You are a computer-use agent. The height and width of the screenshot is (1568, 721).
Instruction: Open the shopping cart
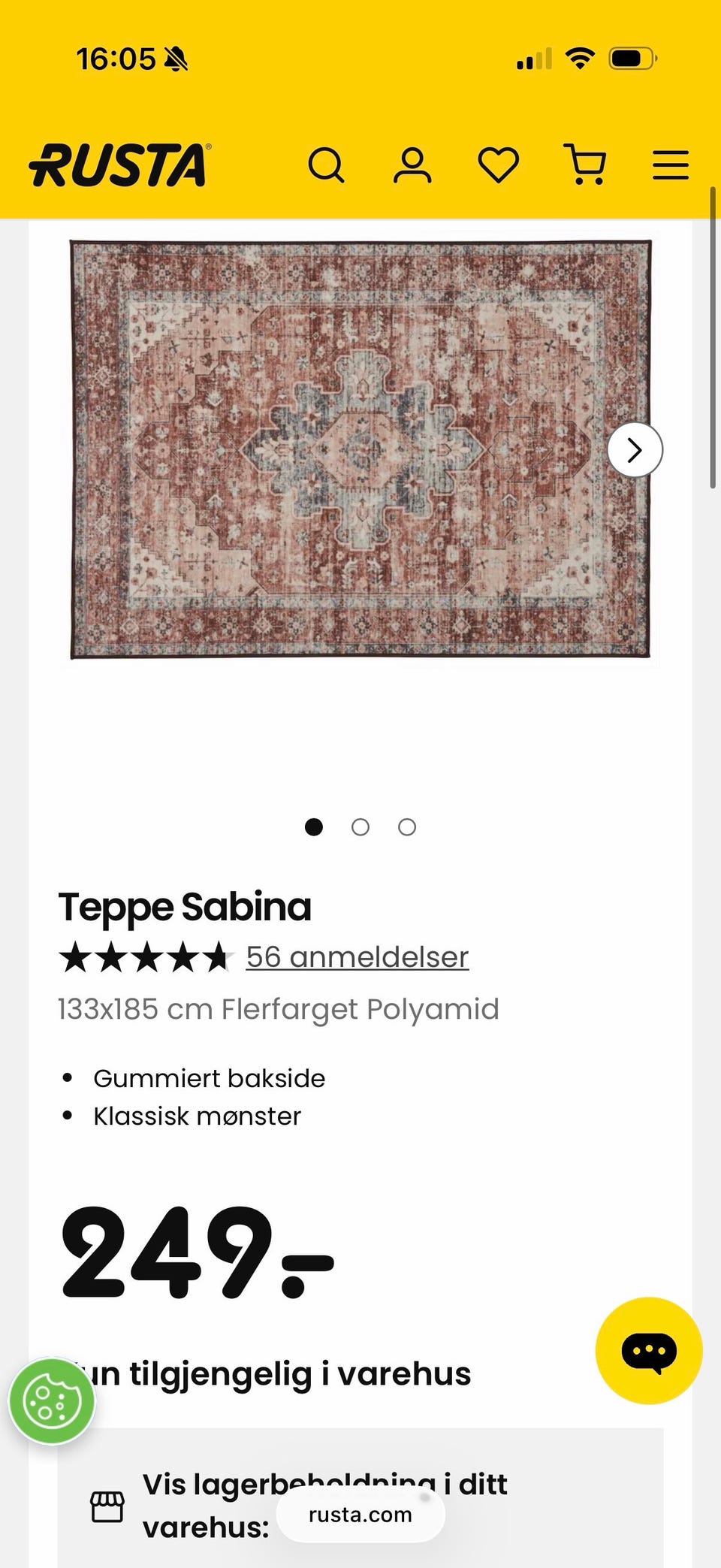click(x=586, y=163)
